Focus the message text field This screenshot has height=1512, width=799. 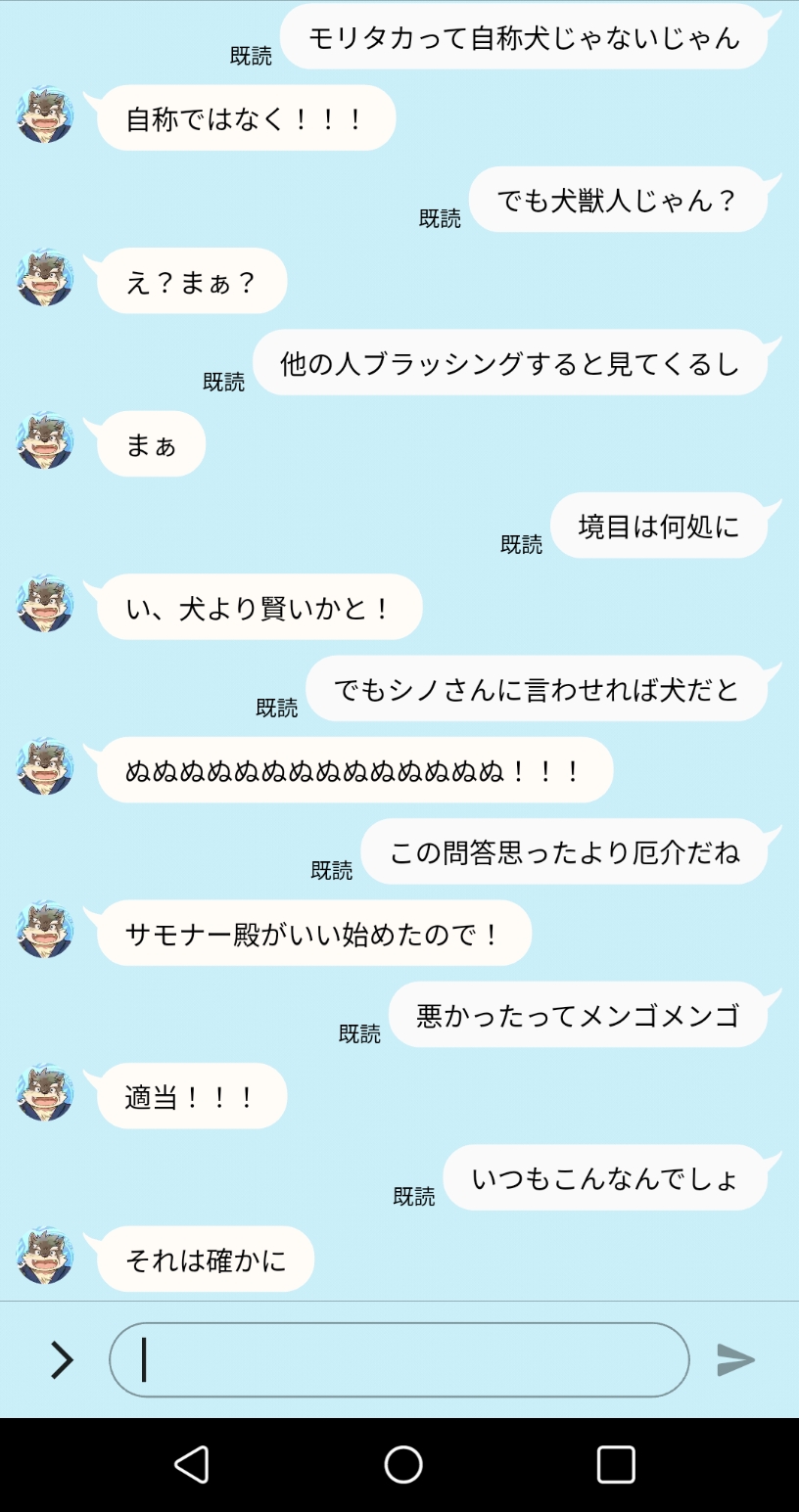pyautogui.click(x=399, y=1360)
